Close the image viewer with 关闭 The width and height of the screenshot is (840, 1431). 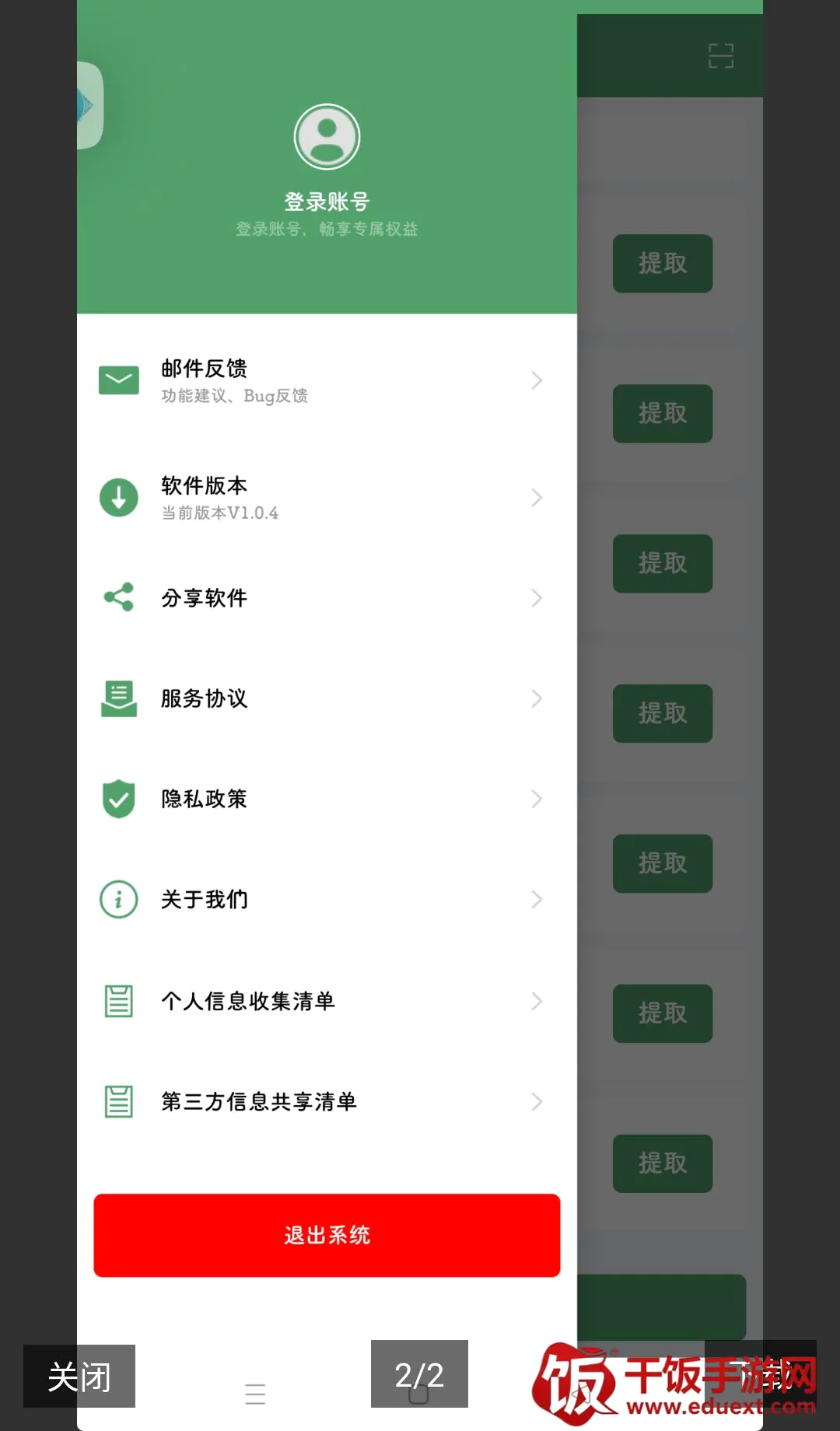coord(79,1376)
